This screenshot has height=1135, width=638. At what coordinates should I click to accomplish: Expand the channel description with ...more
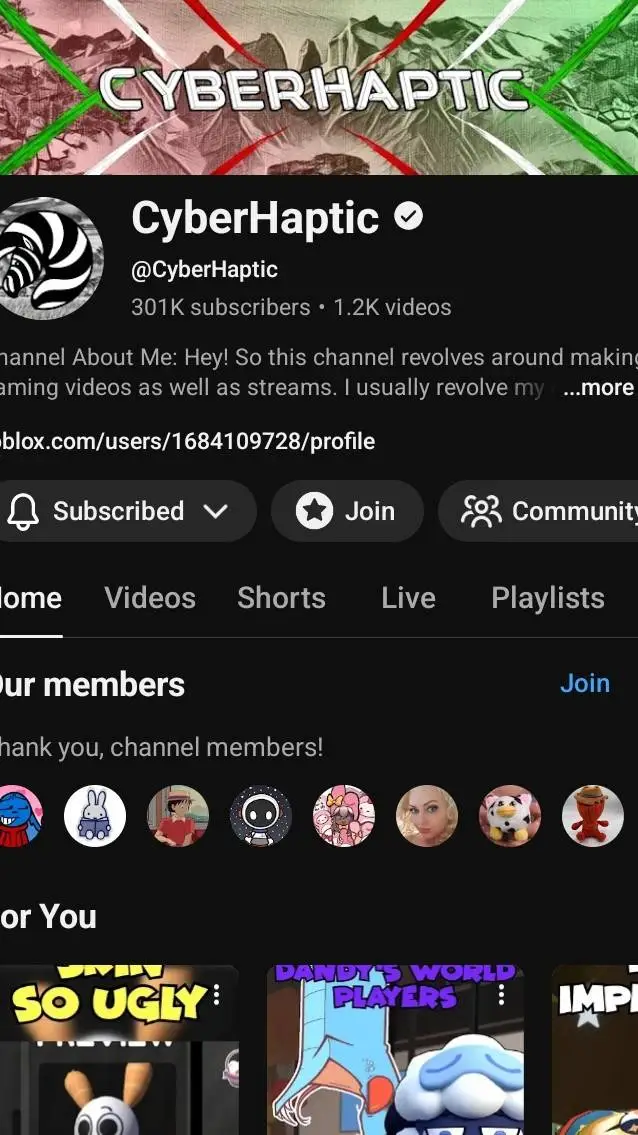tap(598, 387)
